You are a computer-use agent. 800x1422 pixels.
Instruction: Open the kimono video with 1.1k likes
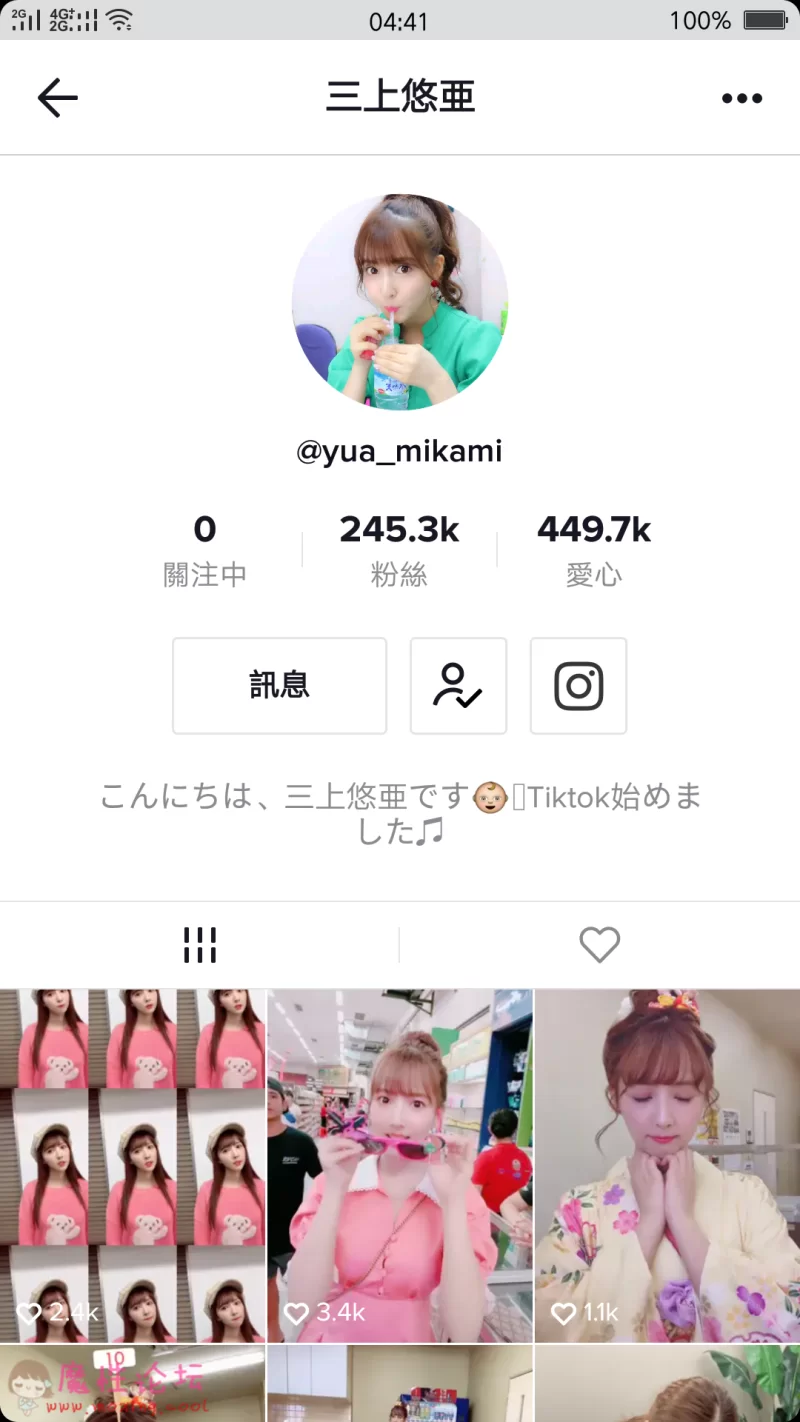coord(667,1165)
